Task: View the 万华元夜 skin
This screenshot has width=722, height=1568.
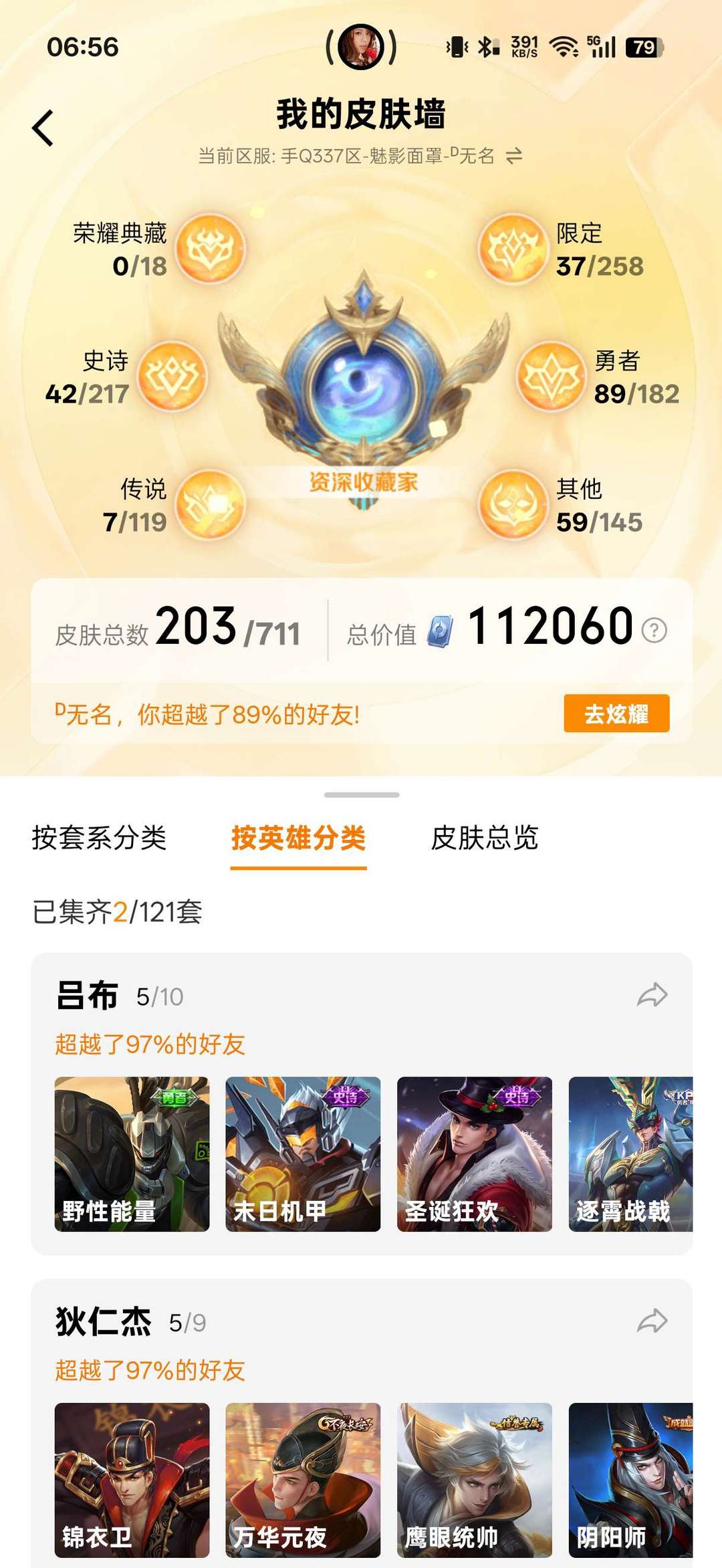Action: pos(303,1480)
